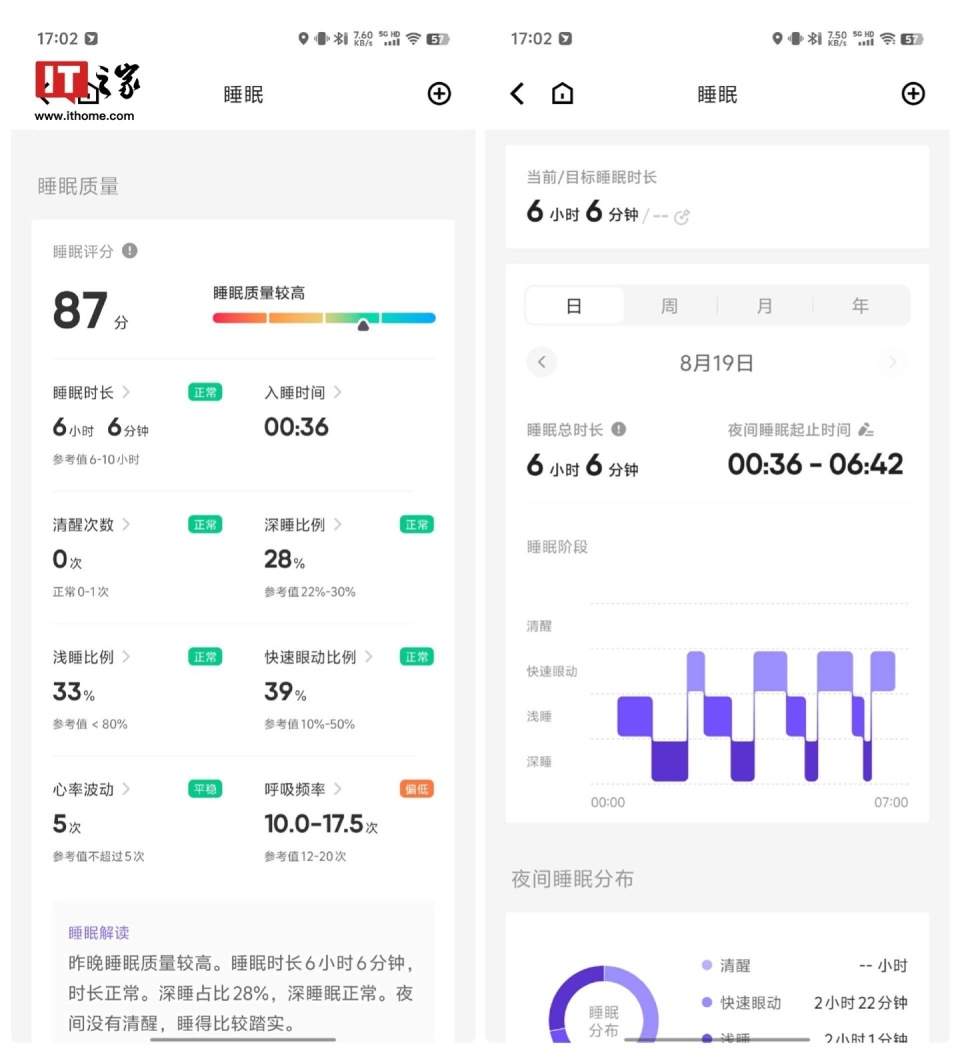
Task: Tap the info icon beside 睡眠评分
Action: pos(129,252)
